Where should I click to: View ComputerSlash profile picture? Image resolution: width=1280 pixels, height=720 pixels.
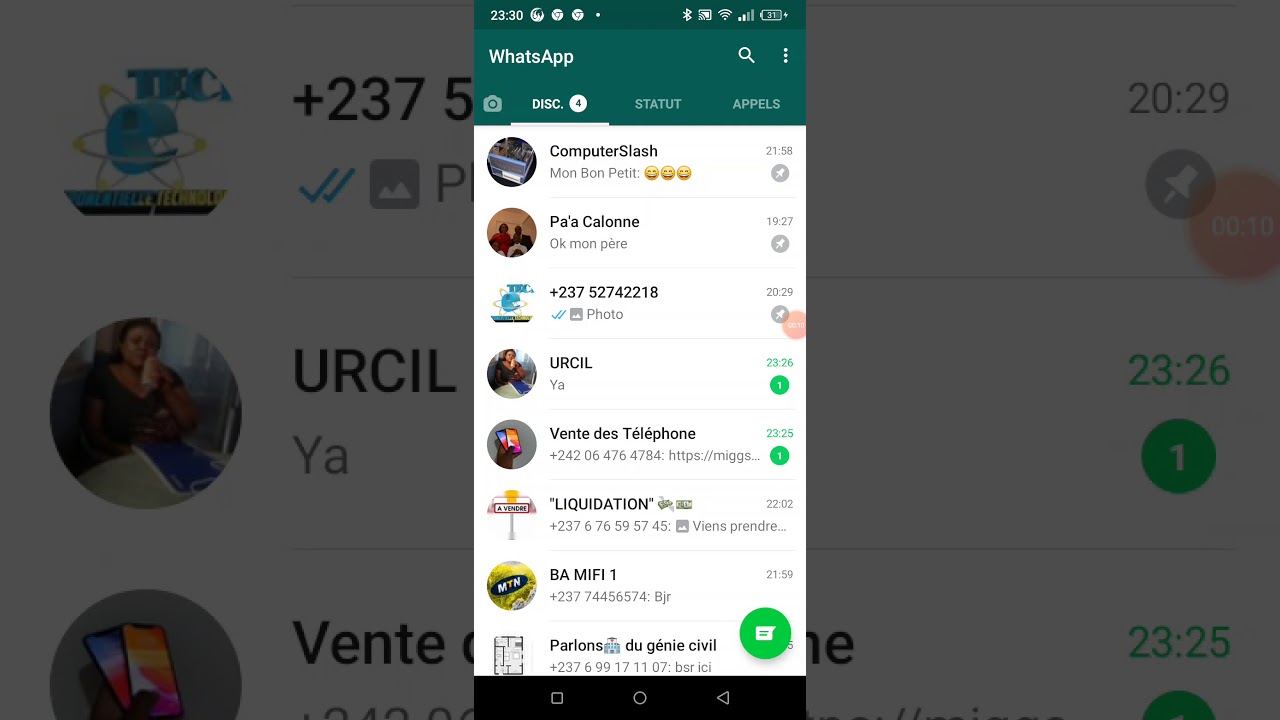tap(512, 162)
